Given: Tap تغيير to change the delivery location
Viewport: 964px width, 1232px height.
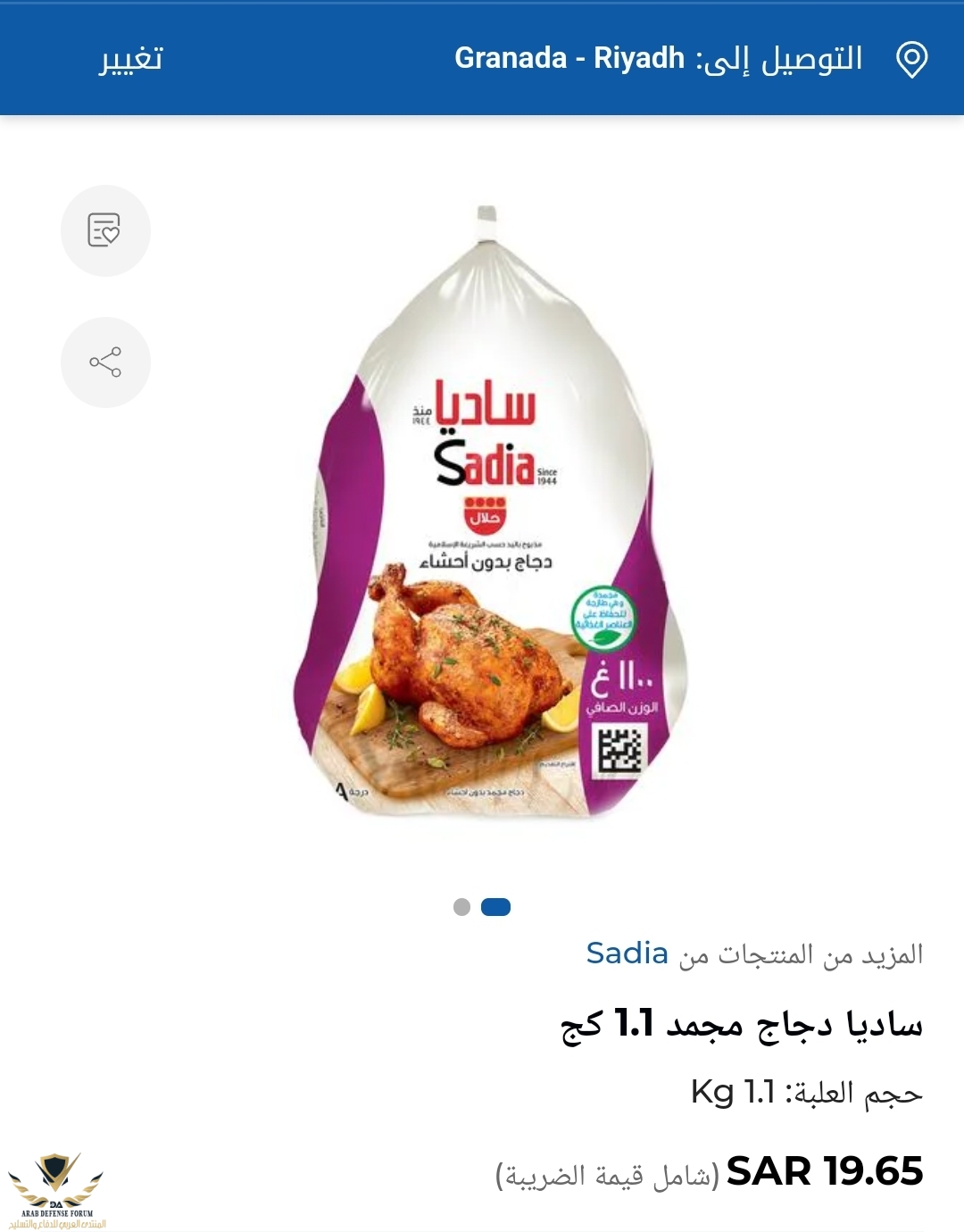Looking at the screenshot, I should (x=130, y=59).
